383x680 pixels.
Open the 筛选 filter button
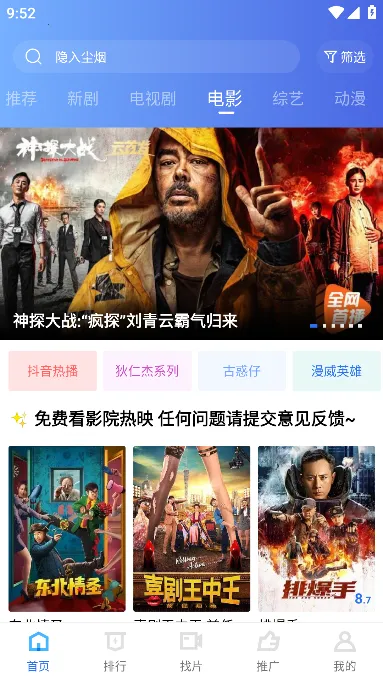(x=345, y=57)
